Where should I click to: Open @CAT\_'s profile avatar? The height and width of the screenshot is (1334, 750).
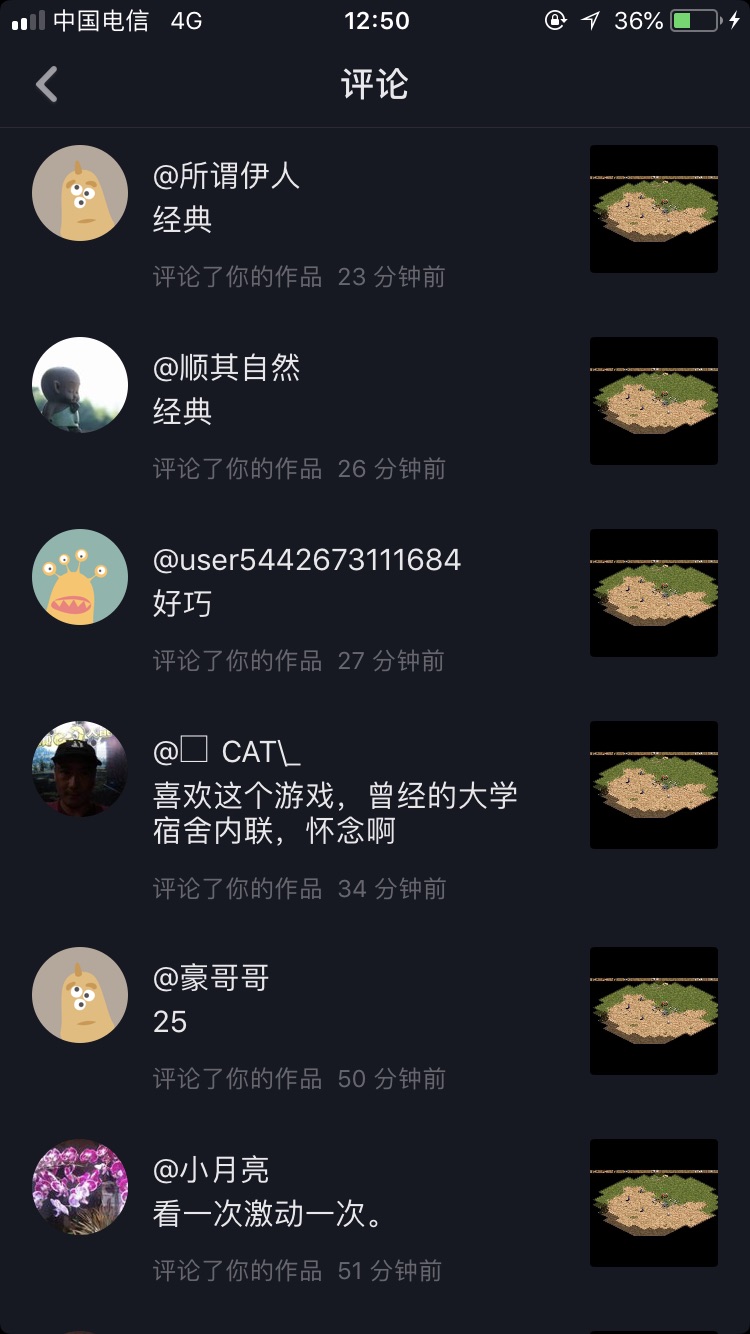tap(80, 770)
